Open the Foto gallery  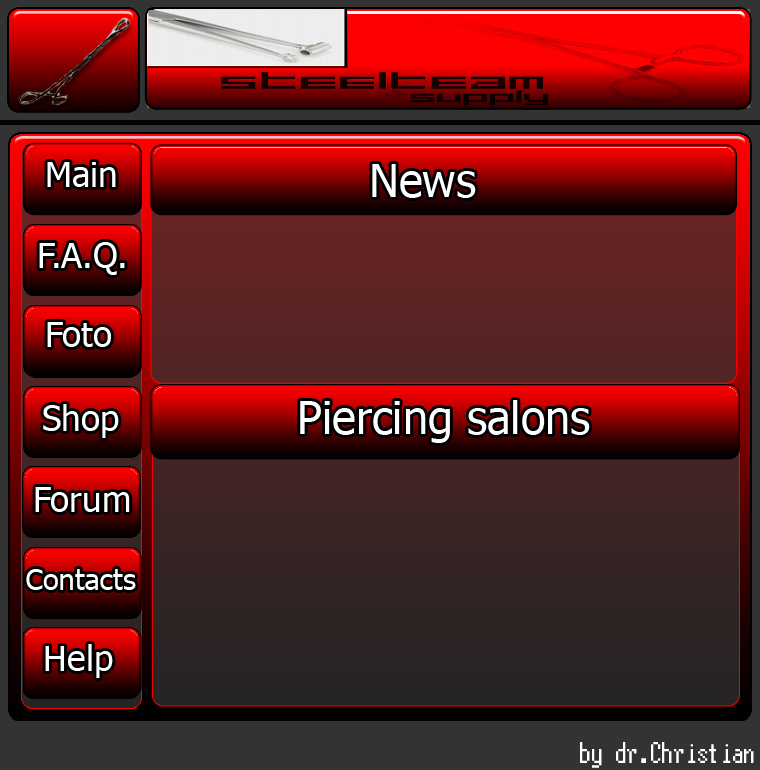[82, 339]
